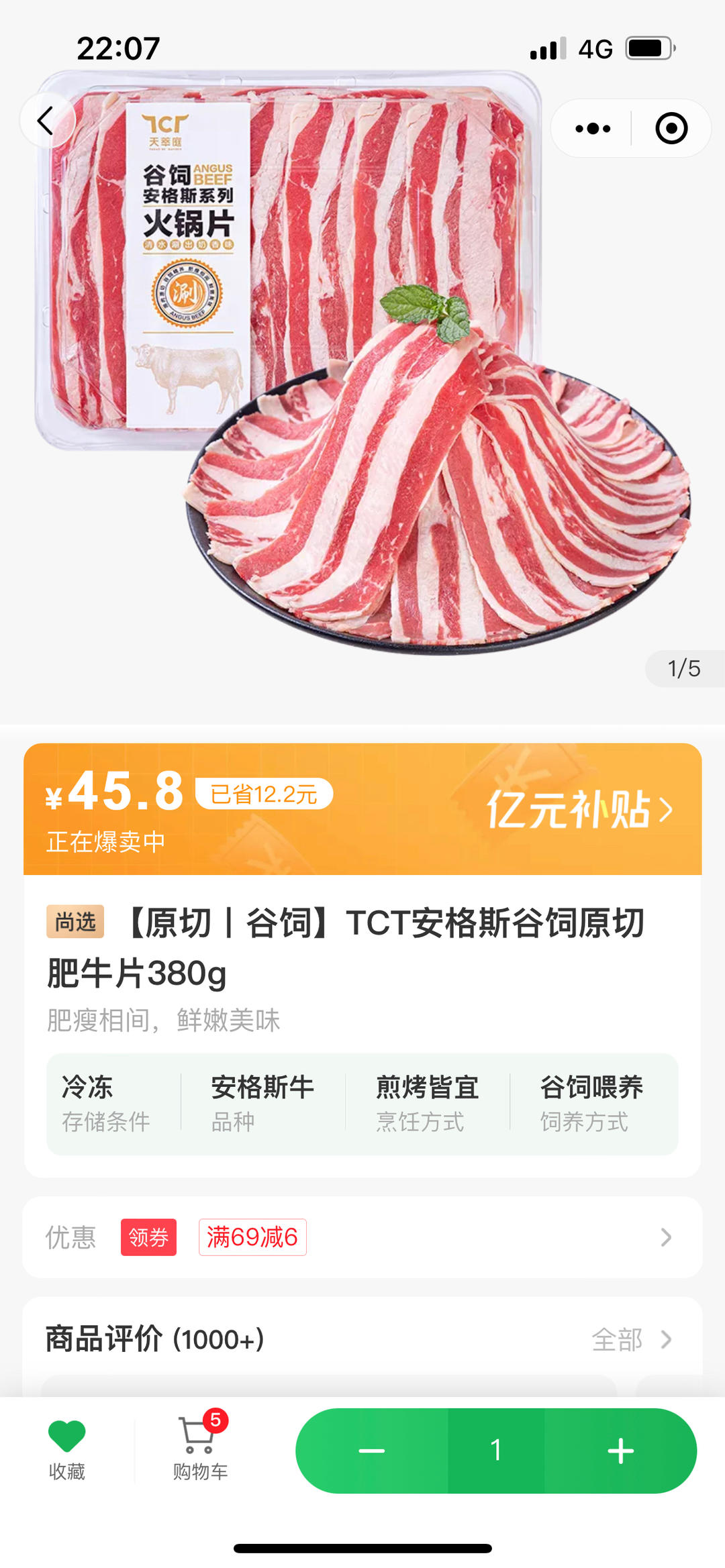Open the 亿元补贴 subsidy banner
Screen dimensions: 725x1568
coord(579,809)
